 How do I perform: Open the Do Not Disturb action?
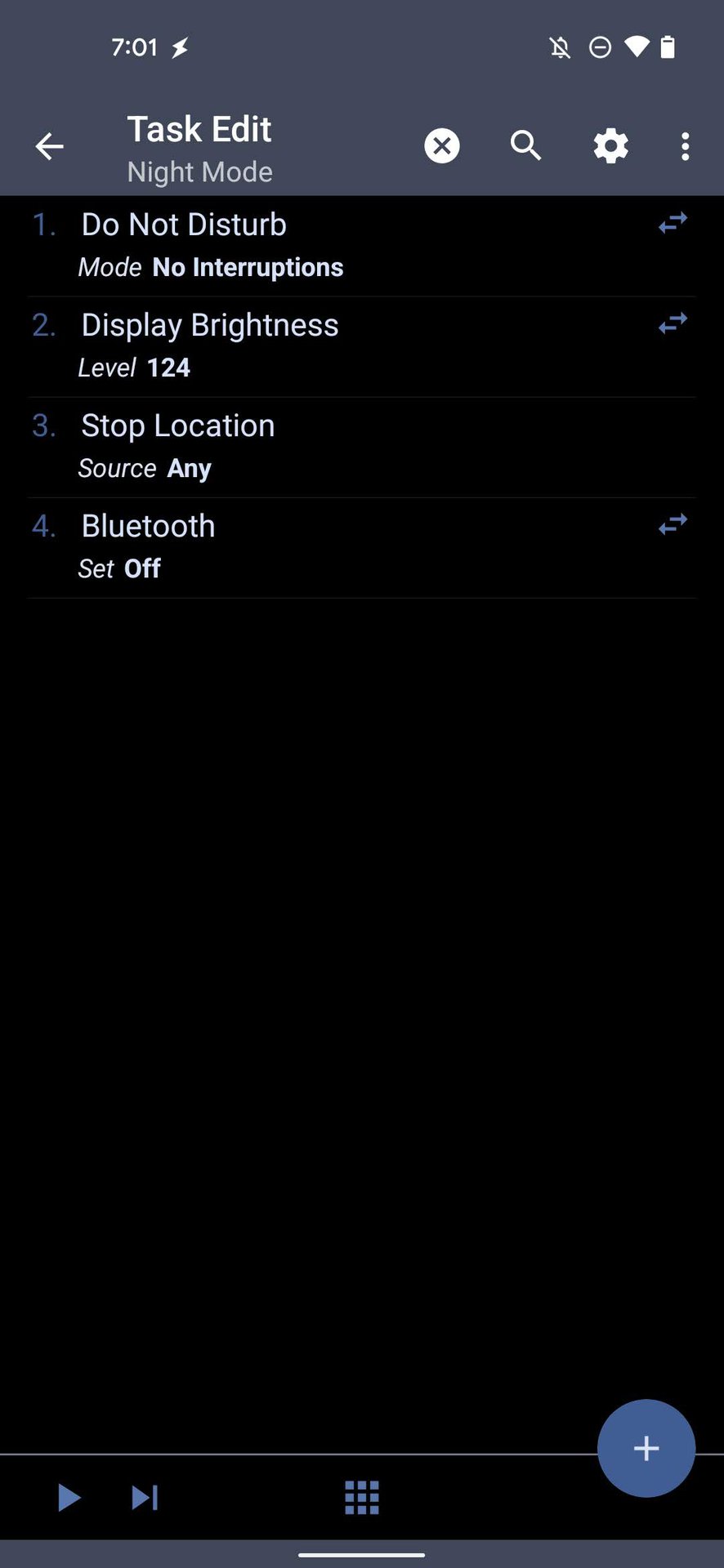pyautogui.click(x=327, y=245)
